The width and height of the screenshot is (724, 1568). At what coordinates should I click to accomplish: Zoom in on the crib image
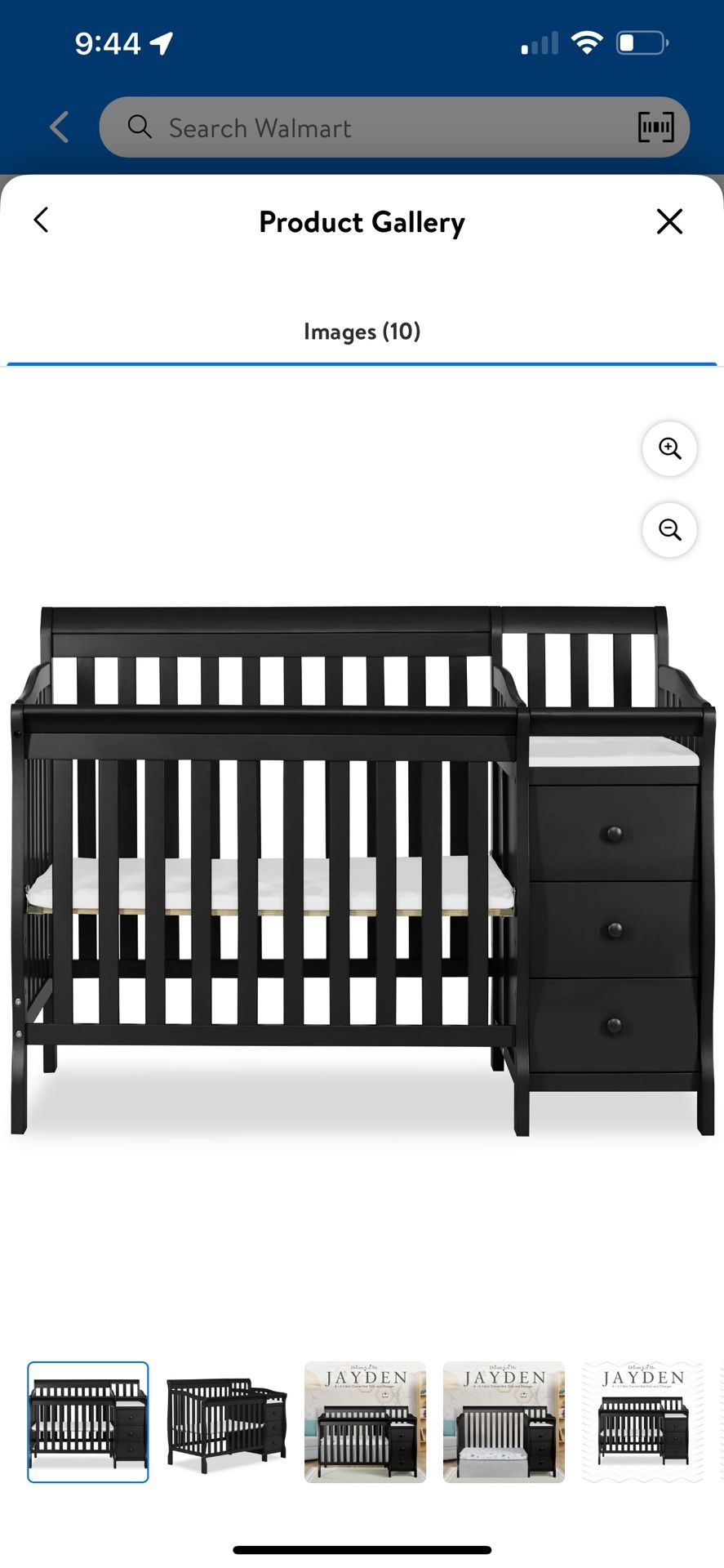point(669,448)
